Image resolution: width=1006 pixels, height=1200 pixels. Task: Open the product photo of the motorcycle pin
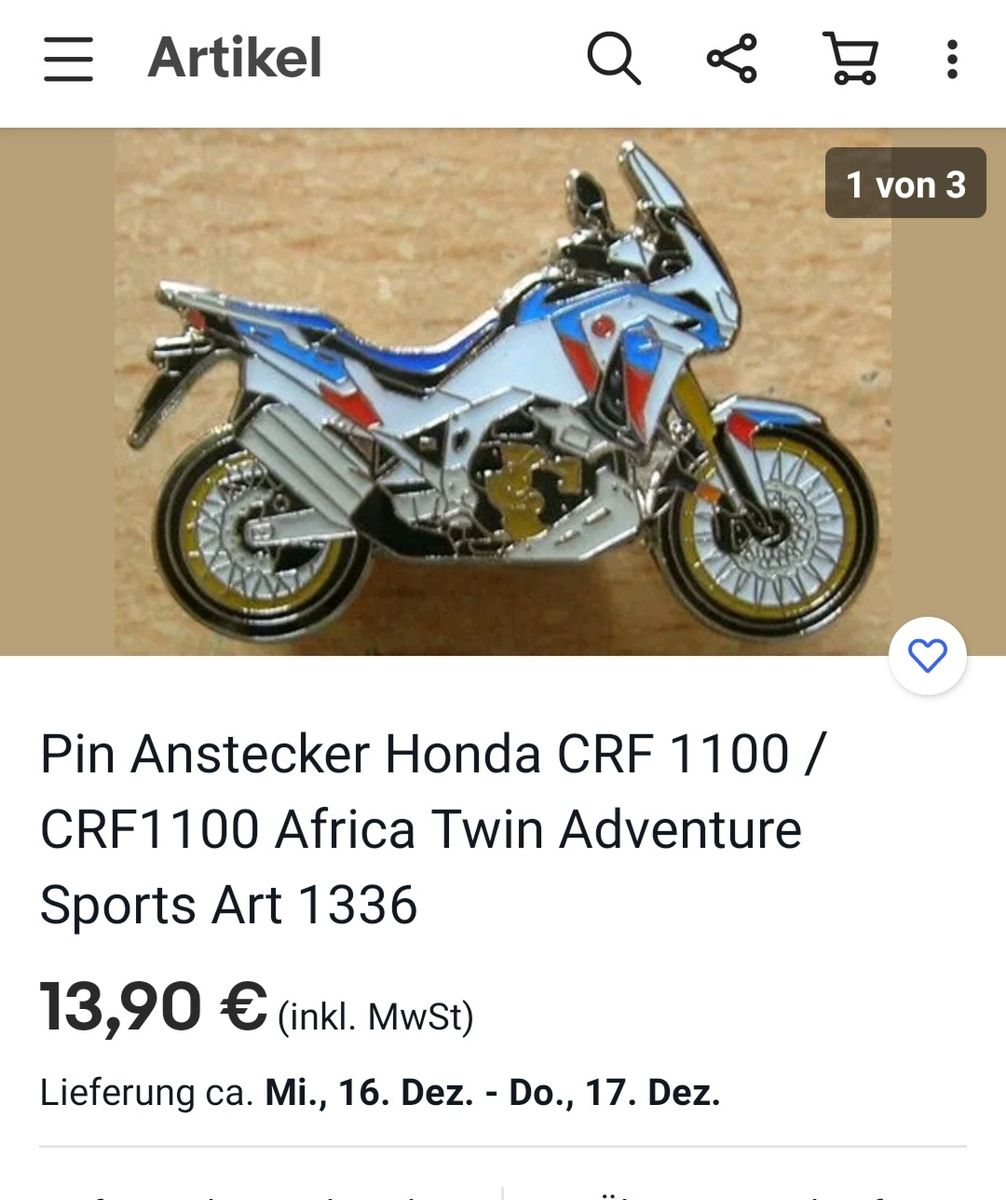pos(502,392)
